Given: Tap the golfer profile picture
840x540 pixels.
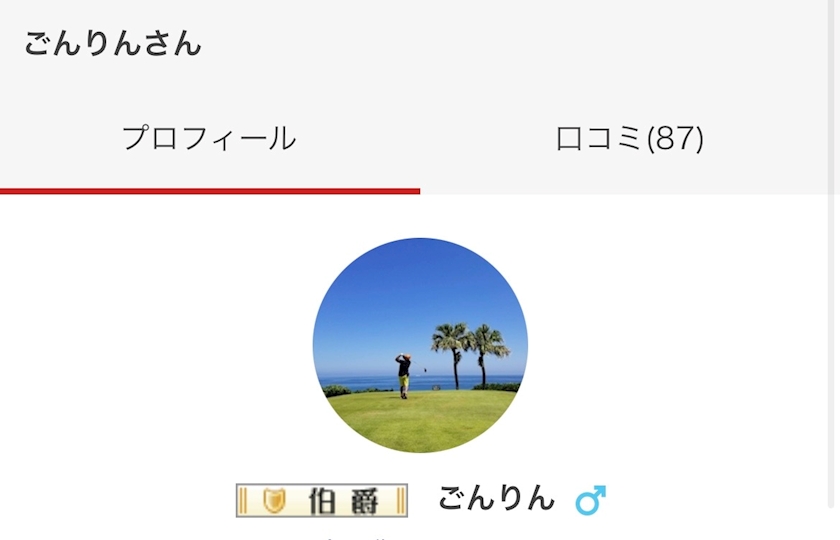Looking at the screenshot, I should (420, 345).
